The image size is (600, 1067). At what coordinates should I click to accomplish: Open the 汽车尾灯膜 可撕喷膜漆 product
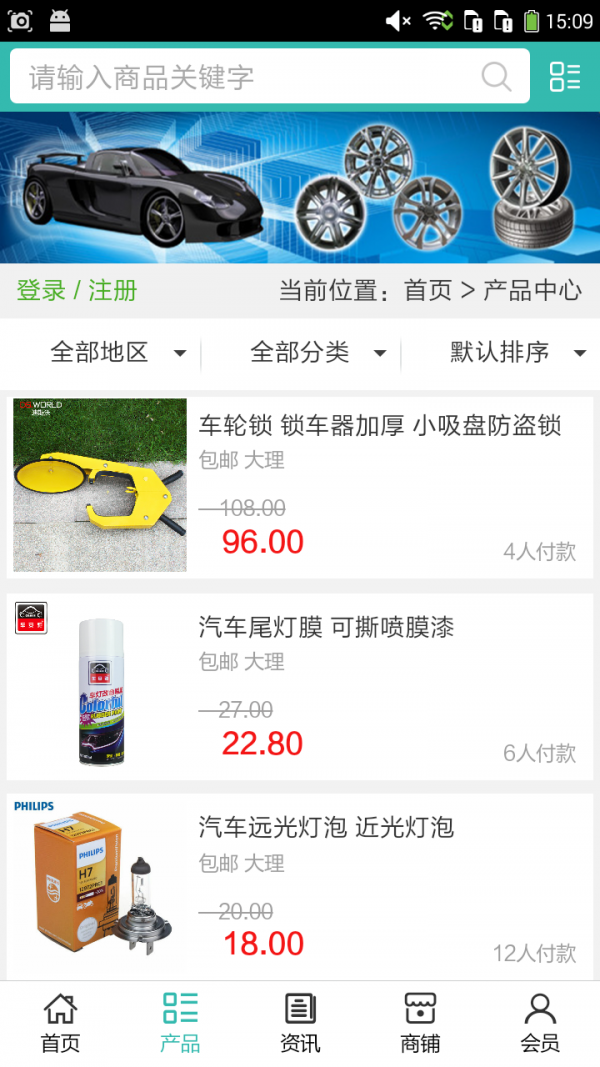coord(326,627)
